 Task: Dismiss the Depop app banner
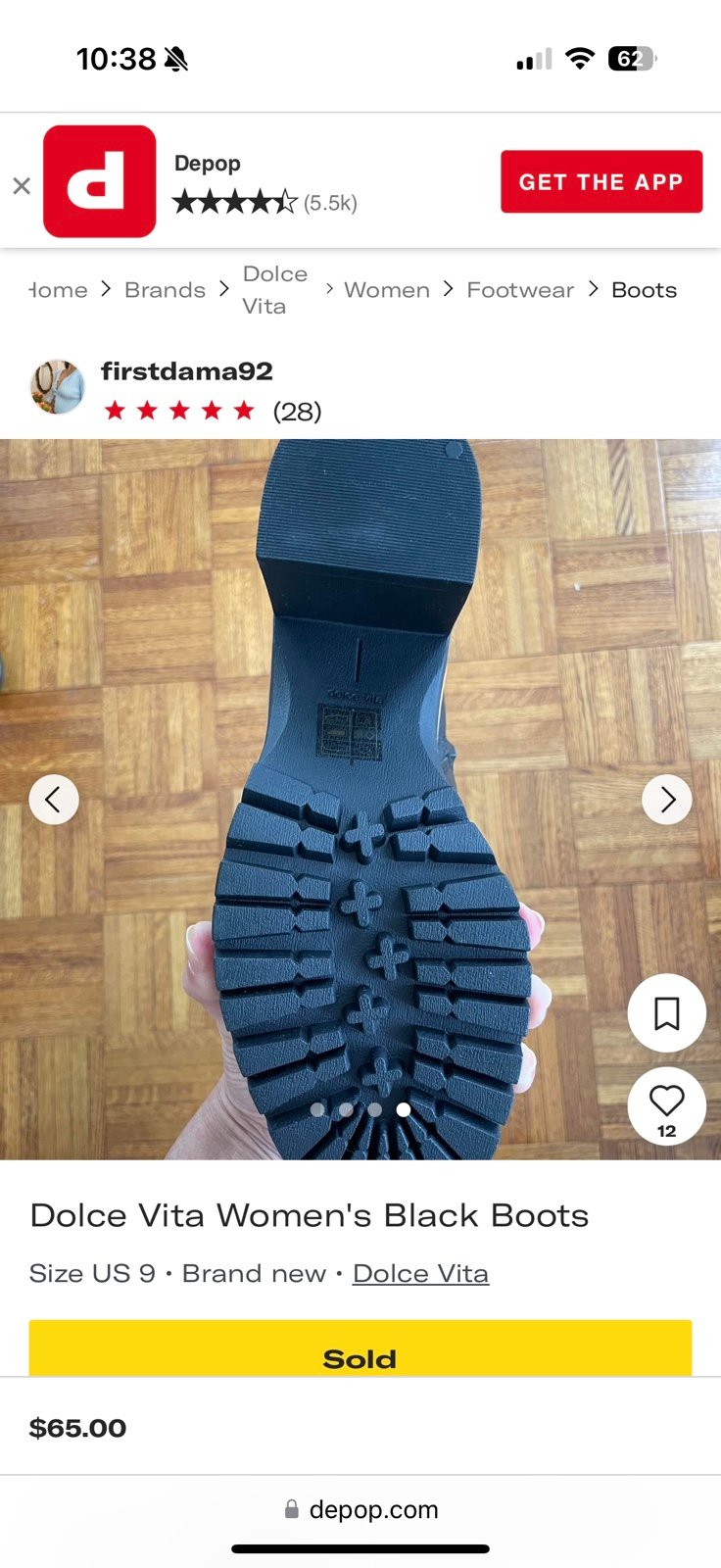click(22, 185)
